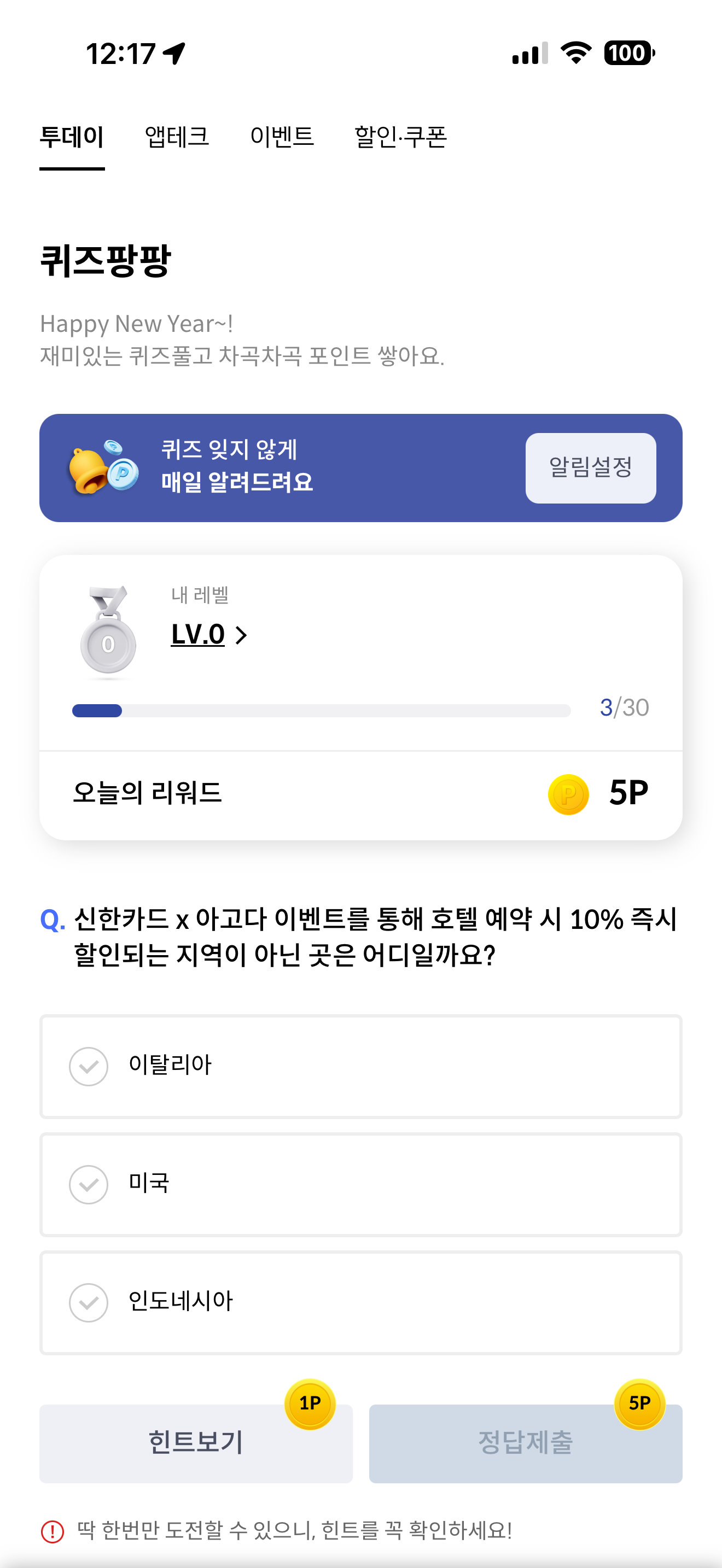Viewport: 722px width, 1568px height.
Task: Select the 미국 answer option
Action: [360, 1184]
